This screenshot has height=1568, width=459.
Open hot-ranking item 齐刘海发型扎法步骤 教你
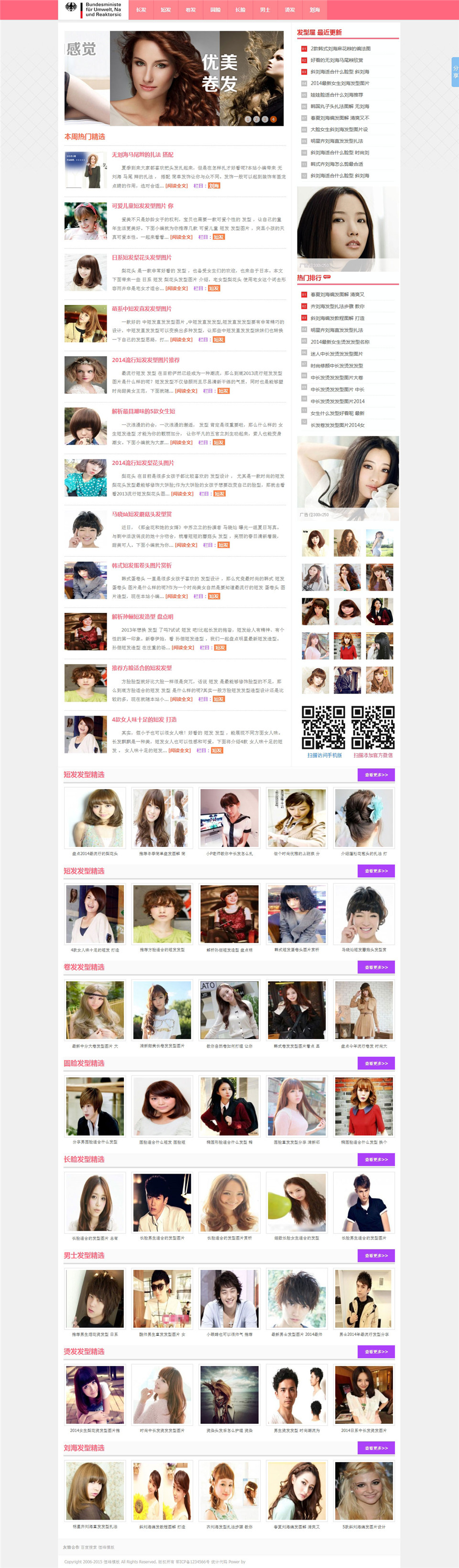(x=338, y=306)
